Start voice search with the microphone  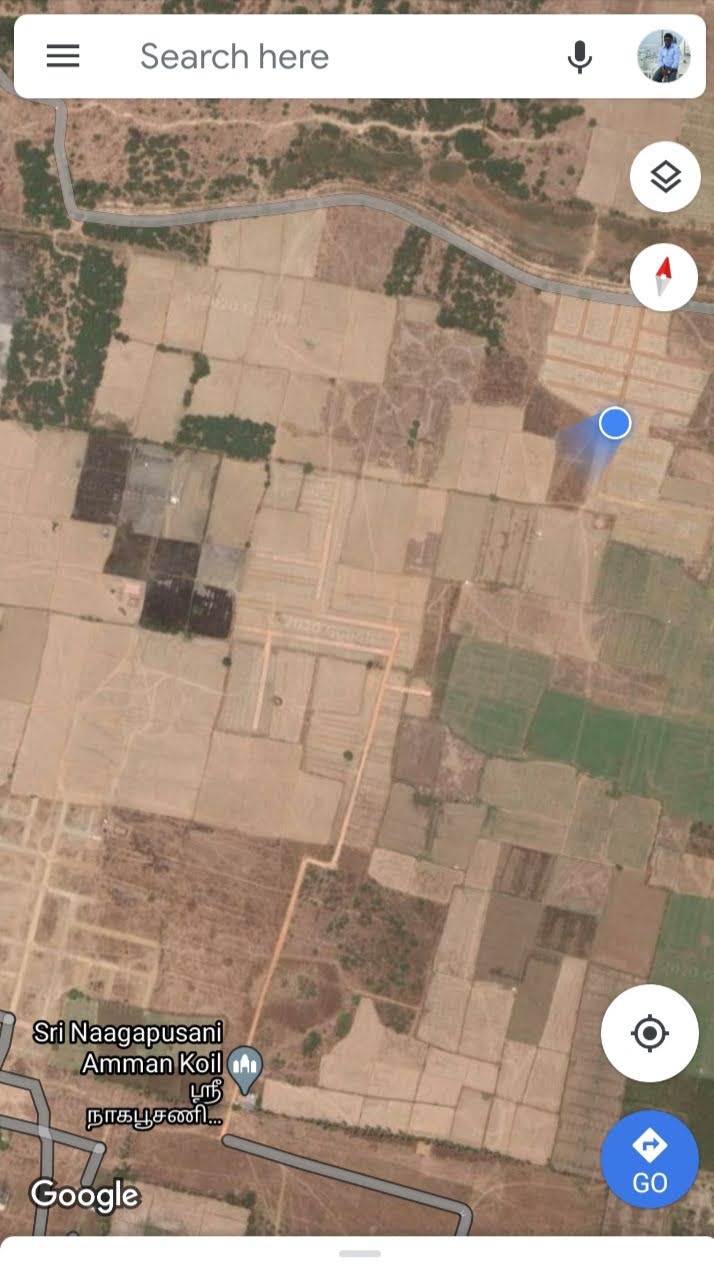click(x=580, y=57)
